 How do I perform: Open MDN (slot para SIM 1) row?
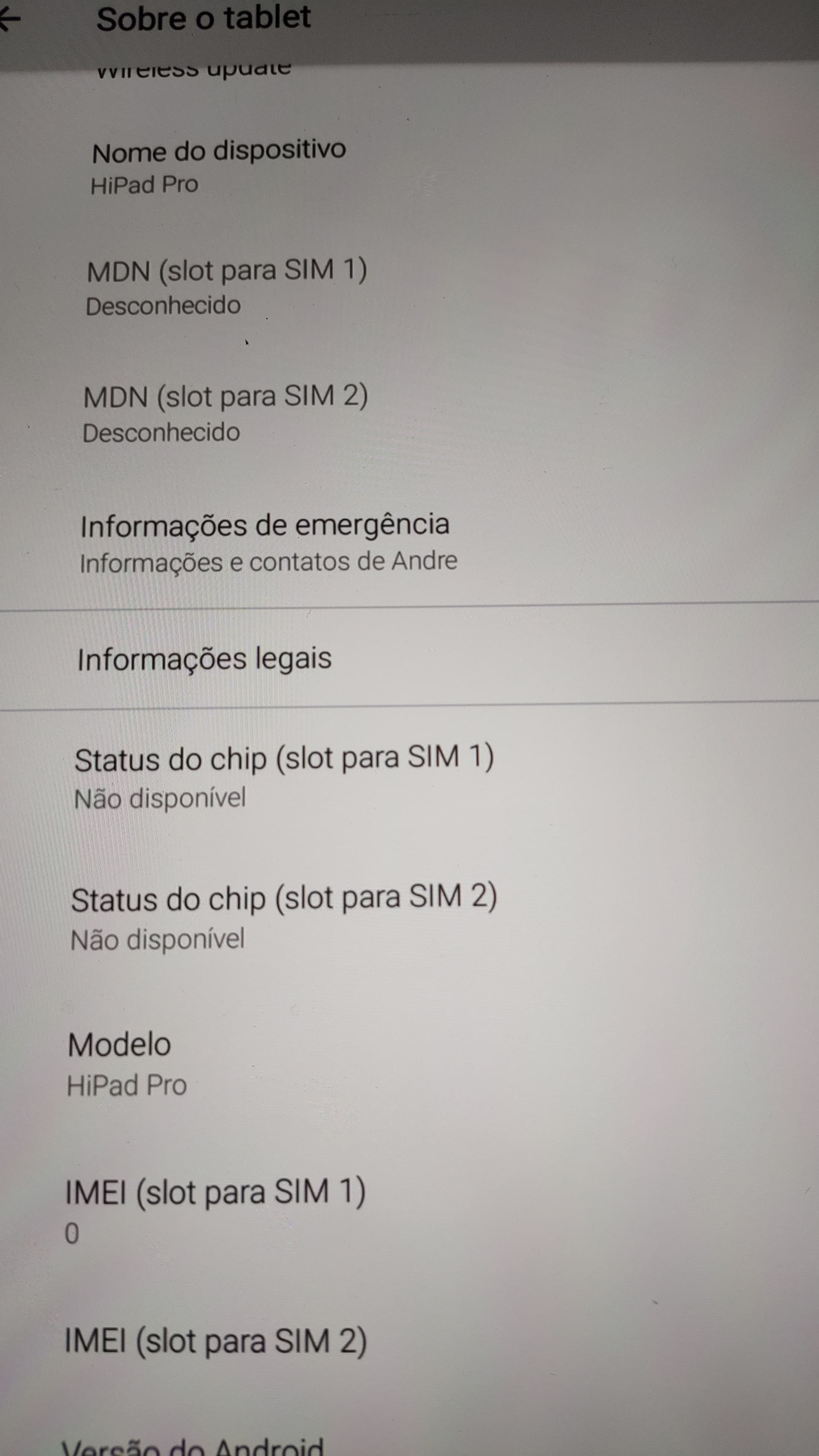[x=226, y=287]
